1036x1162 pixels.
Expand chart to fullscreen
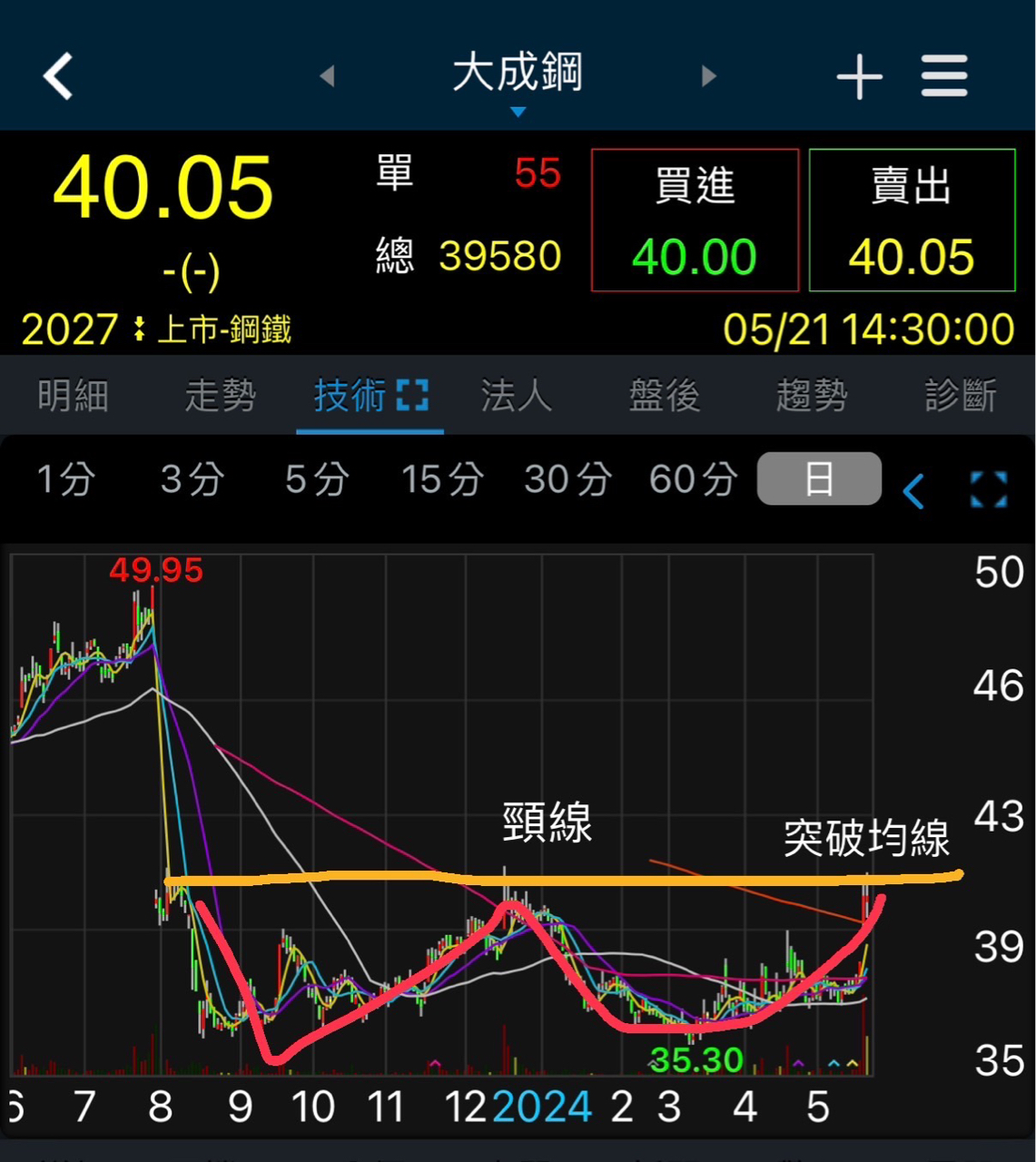tap(989, 490)
